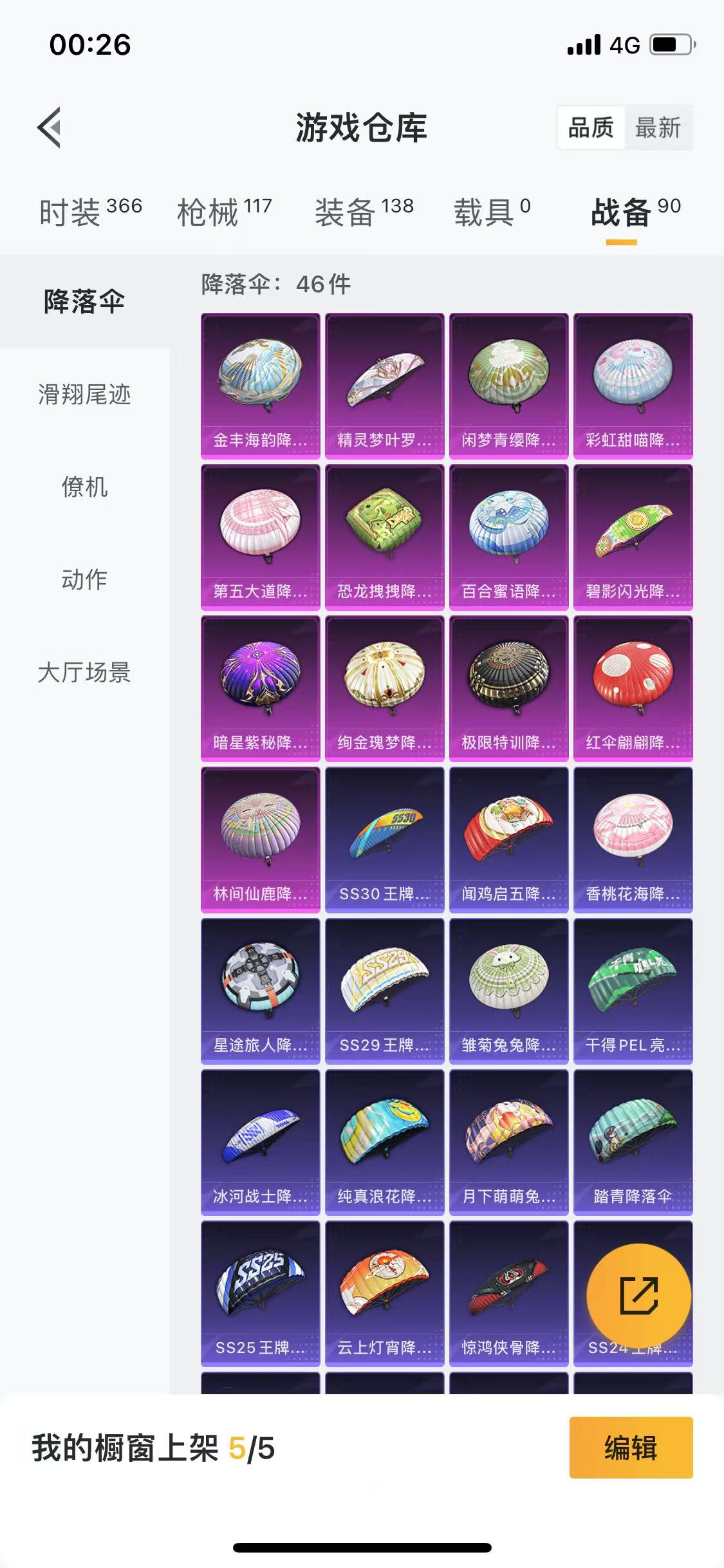The image size is (724, 1568).
Task: Switch to the 载具 tab
Action: coord(492,212)
